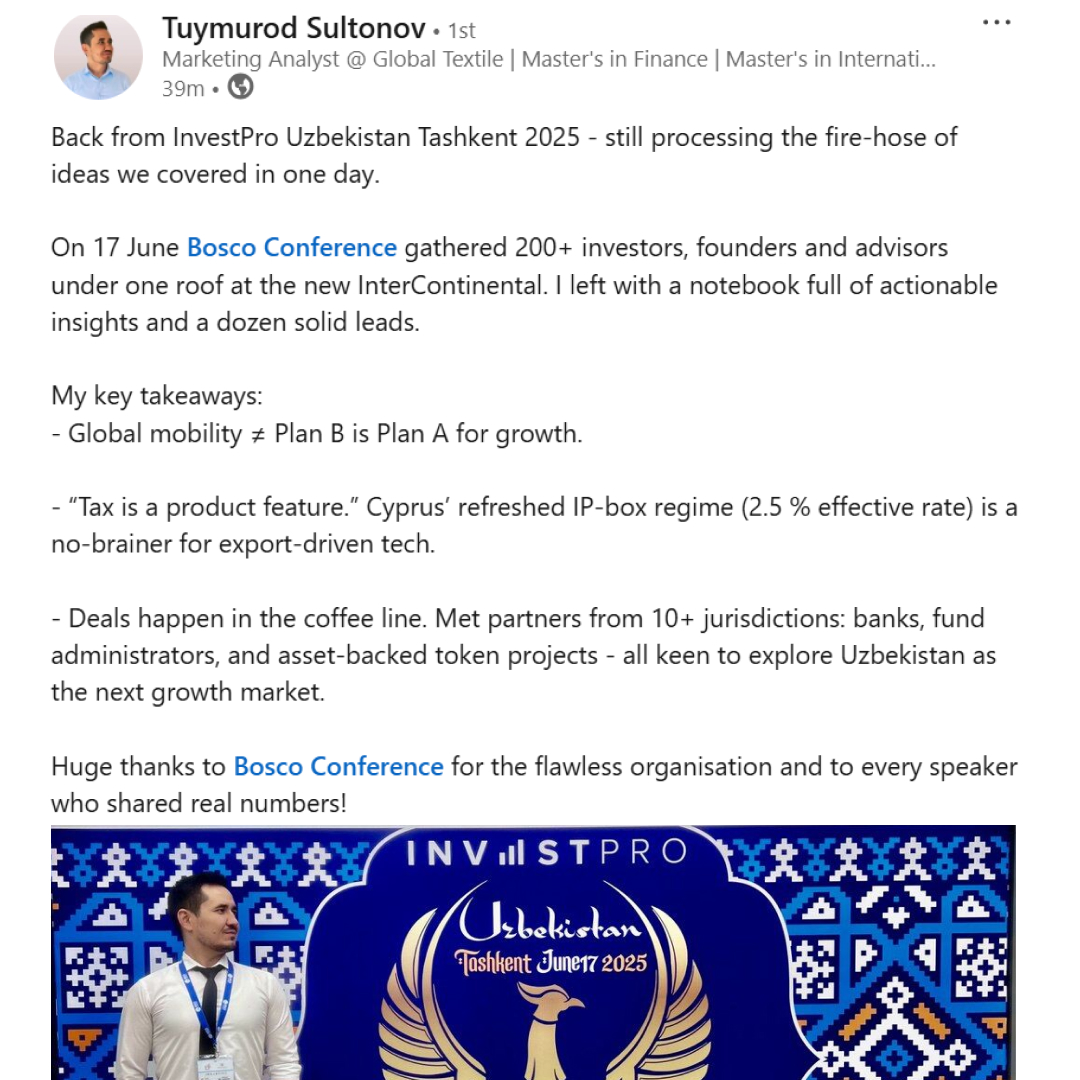Open Tuymurod Sultonov's profile picture
Viewport: 1080px width, 1080px height.
pyautogui.click(x=98, y=57)
